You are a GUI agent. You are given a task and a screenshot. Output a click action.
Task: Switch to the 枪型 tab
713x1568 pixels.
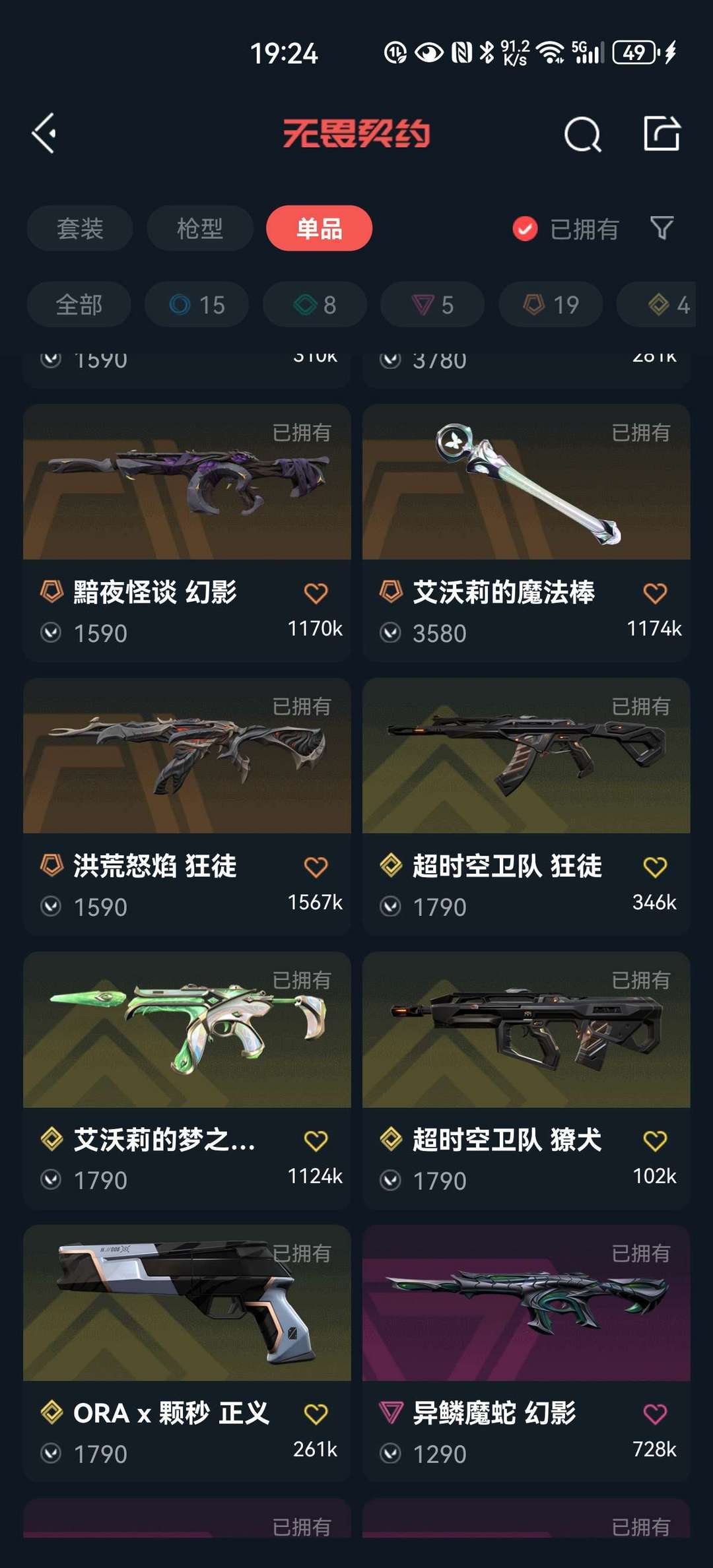tap(199, 228)
